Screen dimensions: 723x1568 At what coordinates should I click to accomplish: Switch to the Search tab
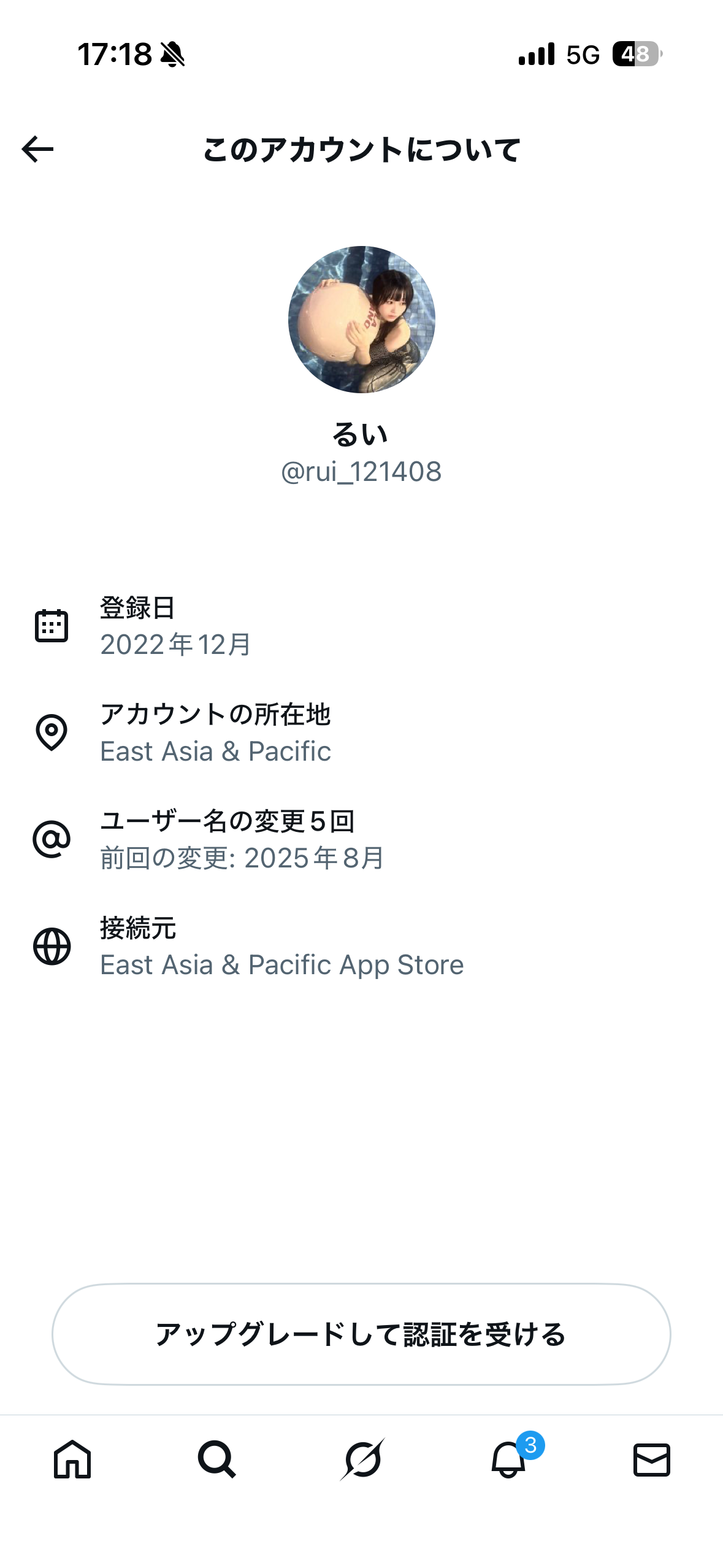(x=216, y=1459)
